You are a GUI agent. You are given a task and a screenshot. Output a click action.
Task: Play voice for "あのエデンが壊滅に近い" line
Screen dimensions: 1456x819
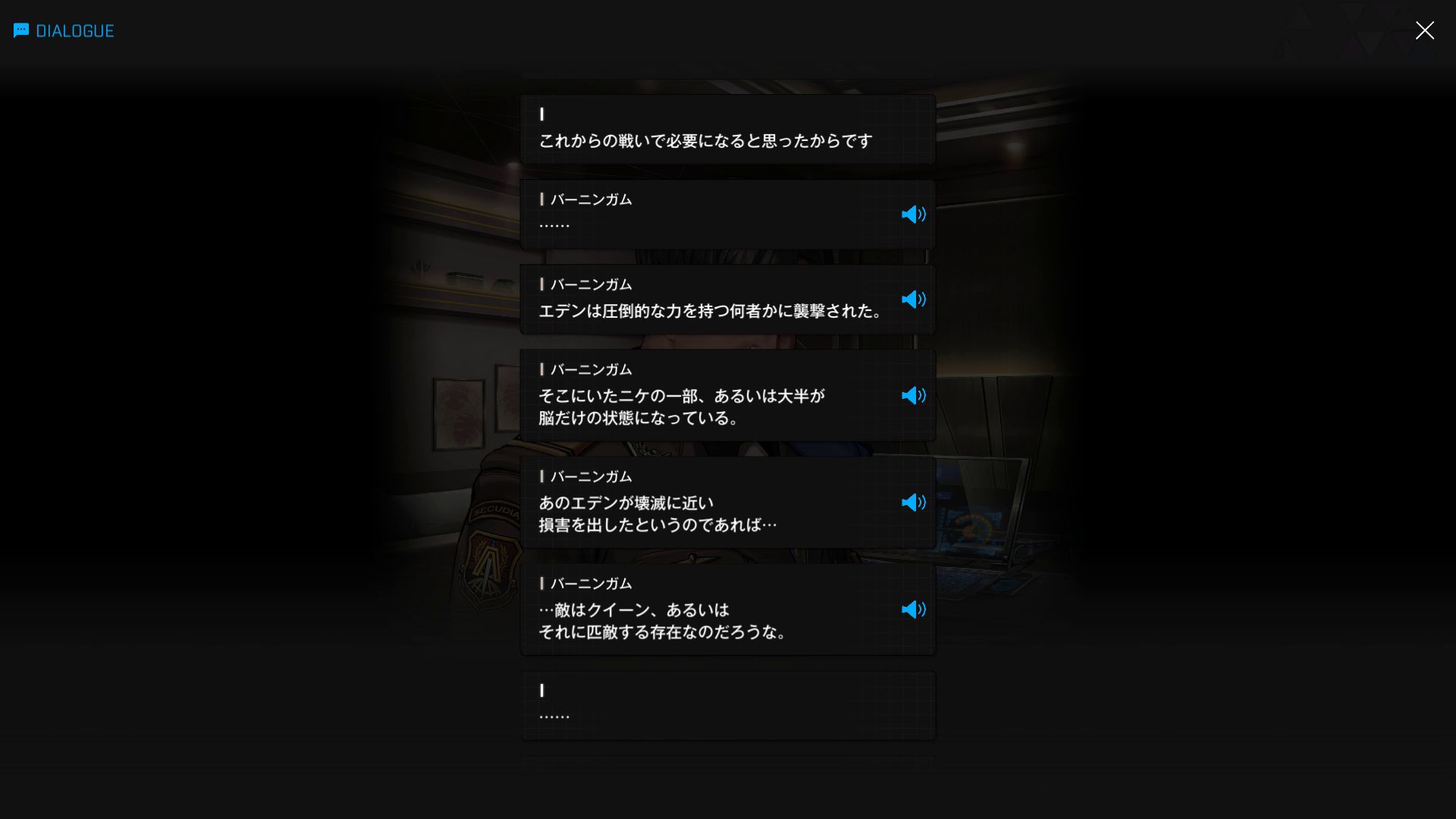pyautogui.click(x=913, y=503)
